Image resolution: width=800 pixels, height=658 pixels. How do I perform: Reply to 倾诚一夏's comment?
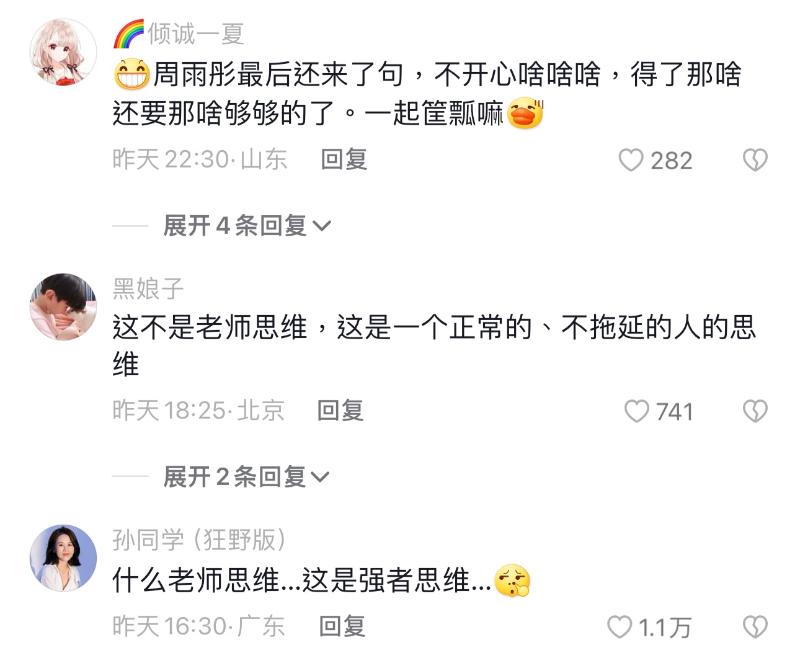point(344,159)
